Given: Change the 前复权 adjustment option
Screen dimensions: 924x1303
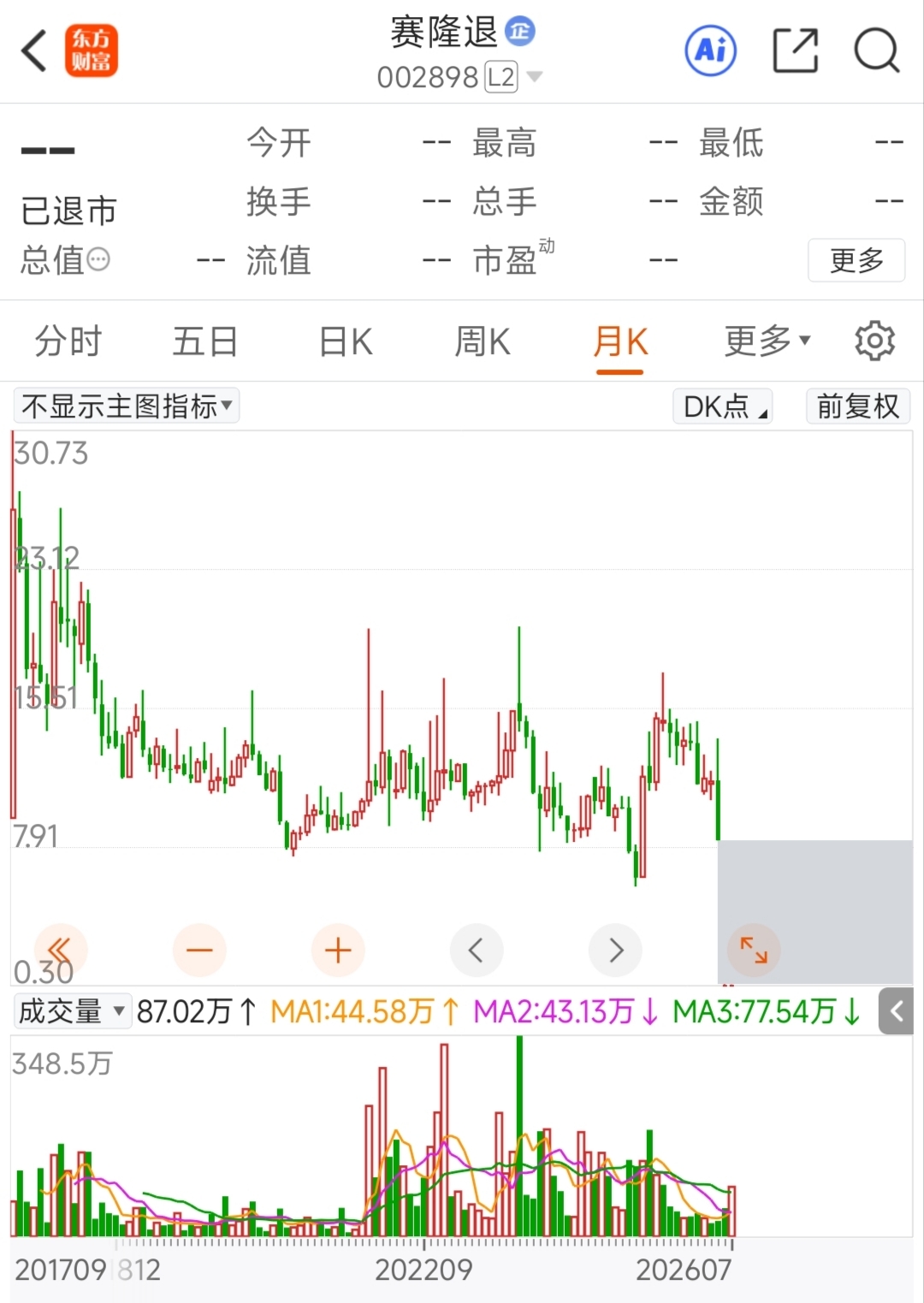Looking at the screenshot, I should 858,406.
